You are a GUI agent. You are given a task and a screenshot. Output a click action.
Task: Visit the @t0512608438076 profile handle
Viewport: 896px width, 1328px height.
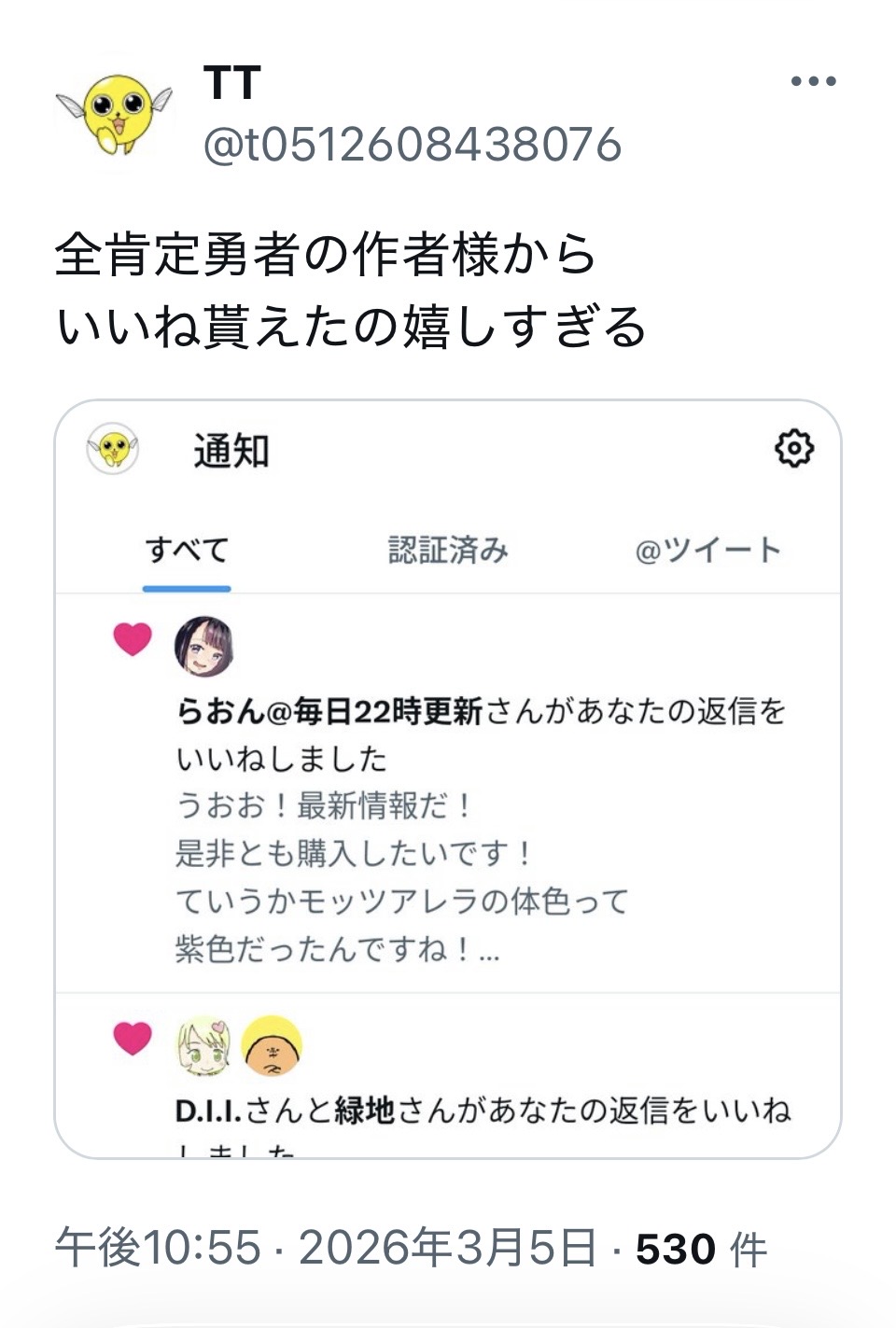(412, 145)
